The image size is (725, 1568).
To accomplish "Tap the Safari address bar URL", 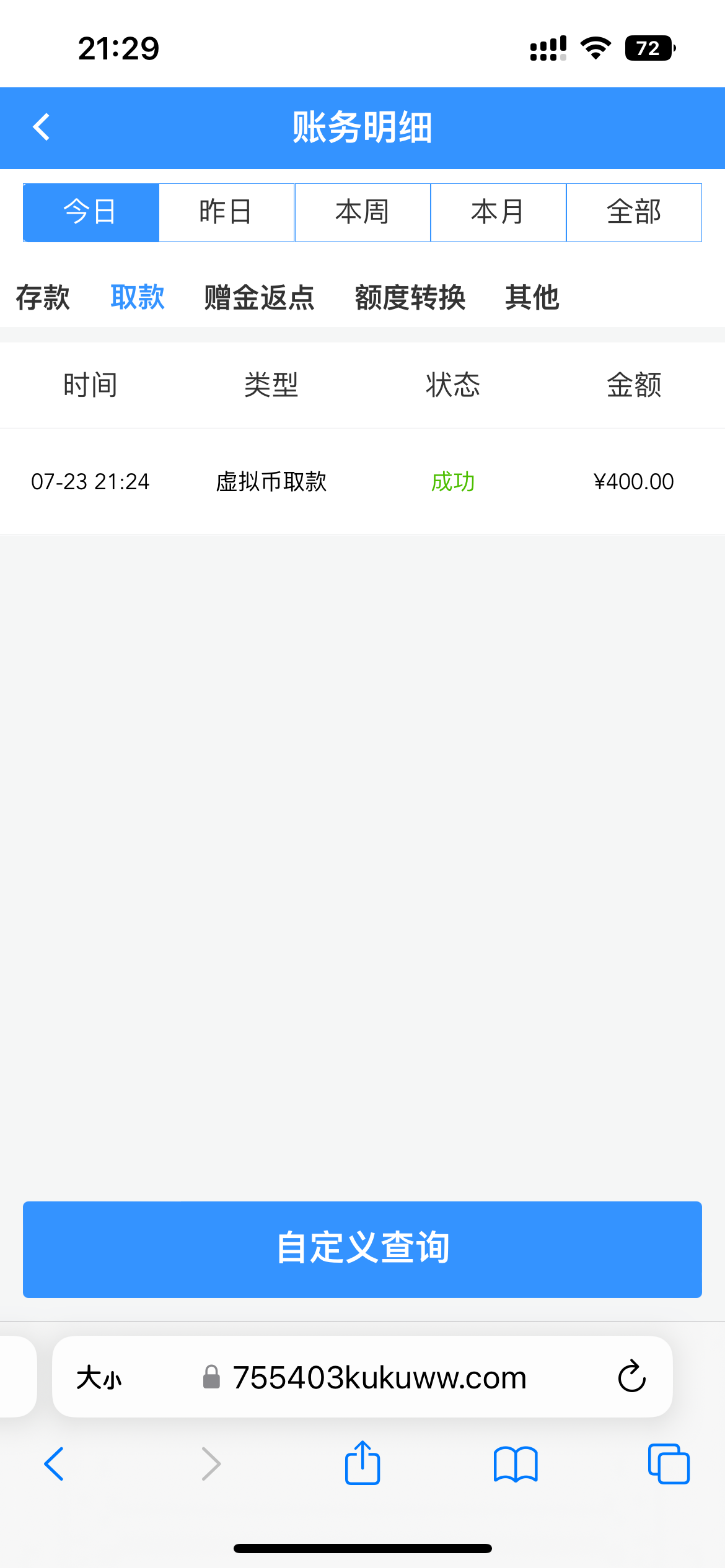I will tap(379, 1378).
